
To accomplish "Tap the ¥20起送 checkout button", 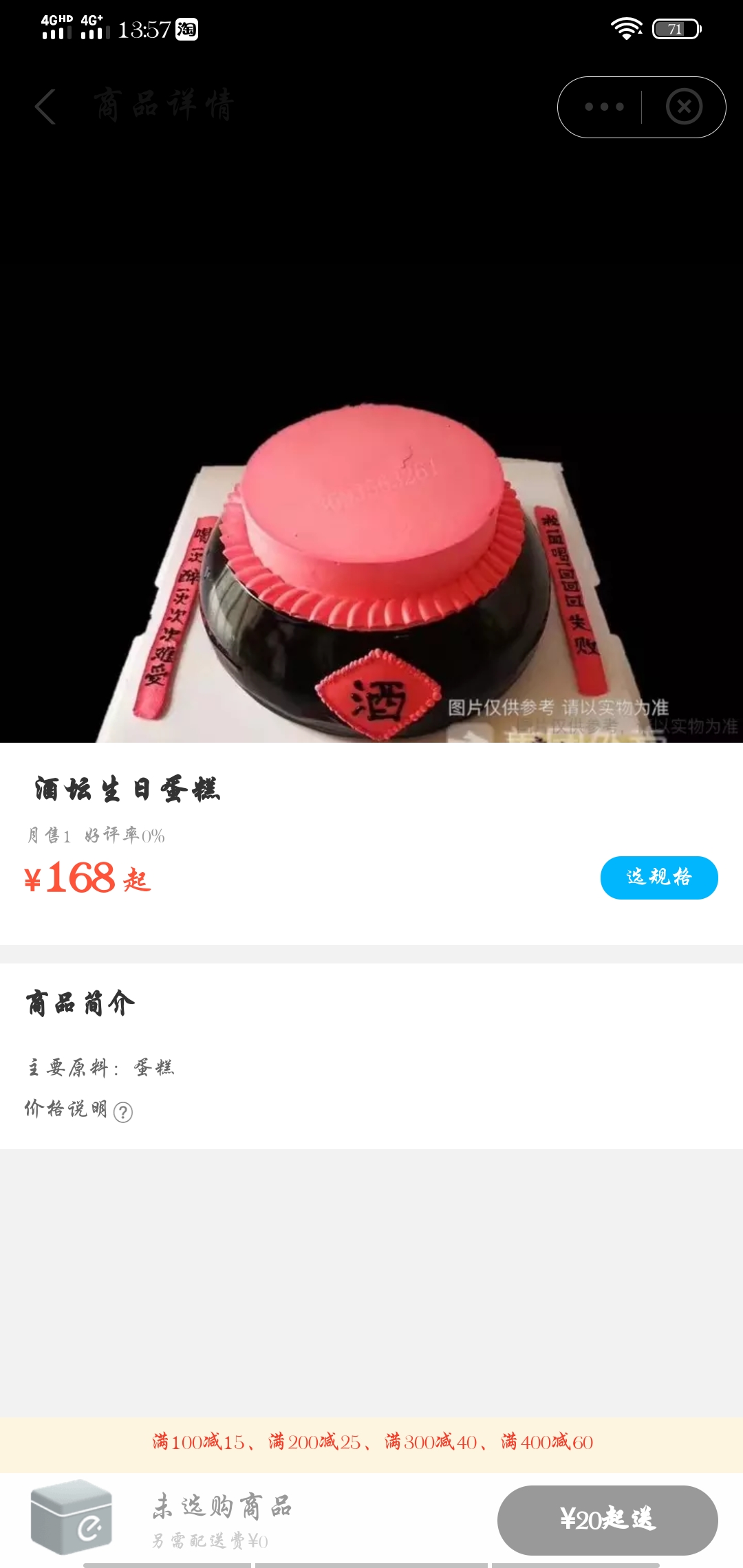I will [x=607, y=1520].
